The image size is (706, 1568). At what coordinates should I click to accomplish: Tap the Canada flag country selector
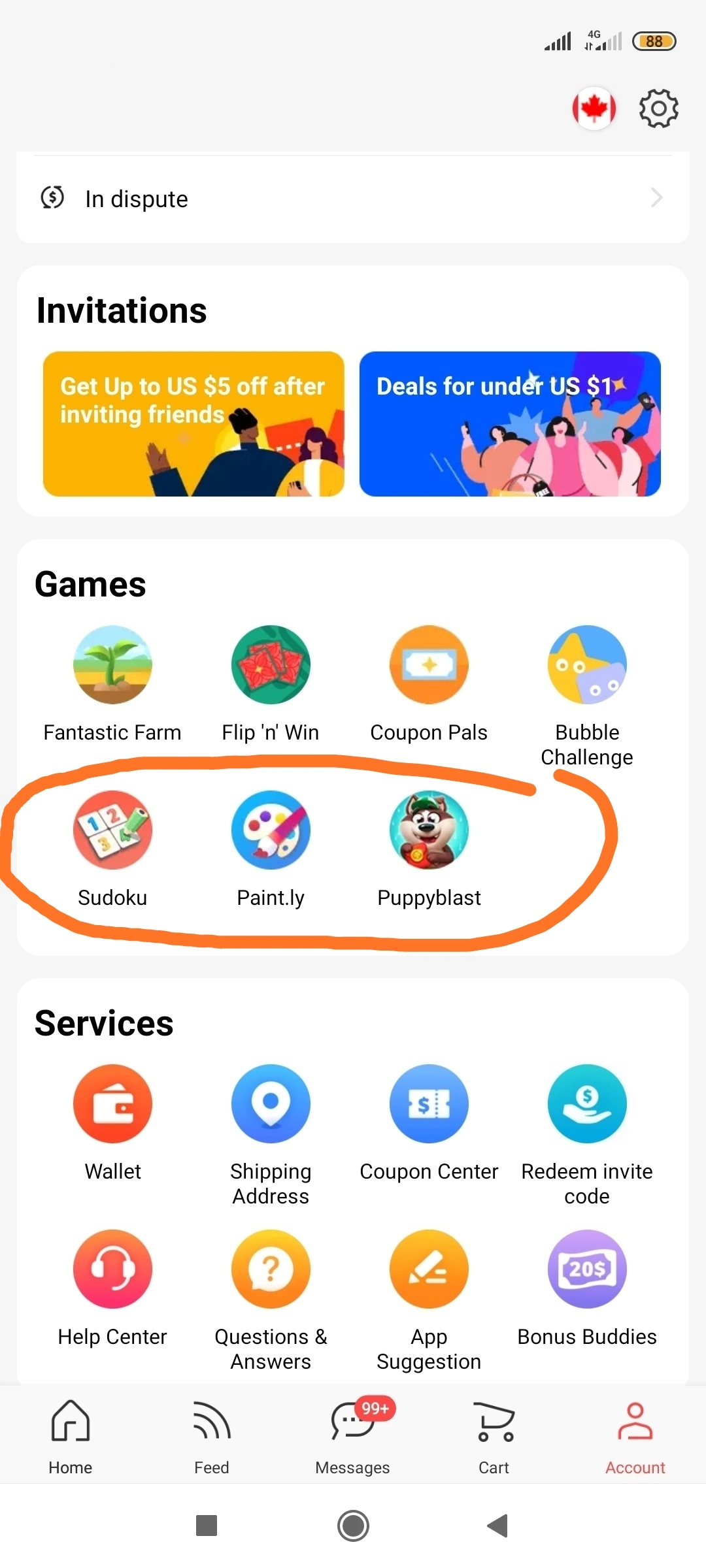pos(594,108)
